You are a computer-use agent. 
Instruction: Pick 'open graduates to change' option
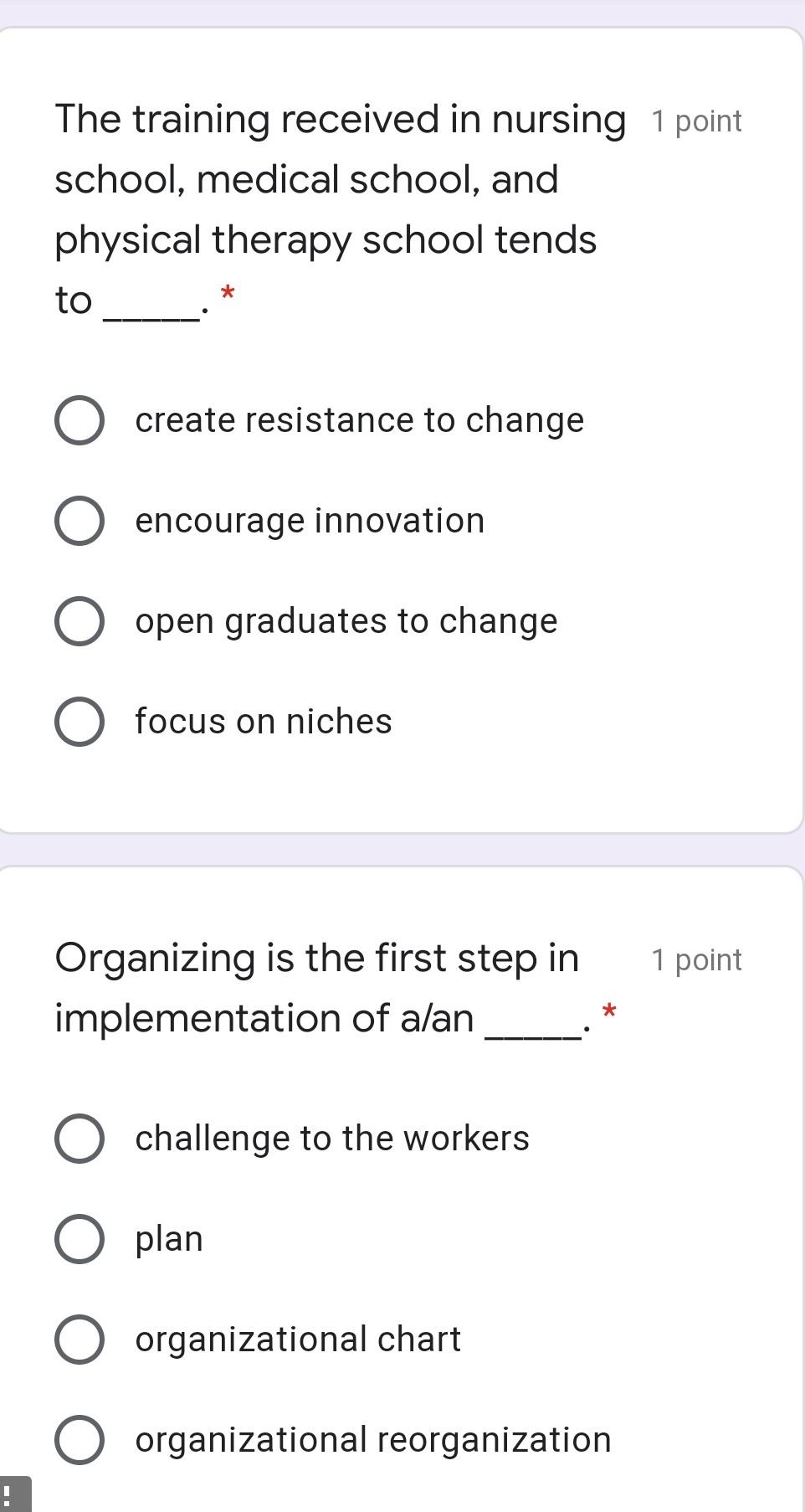click(x=79, y=621)
